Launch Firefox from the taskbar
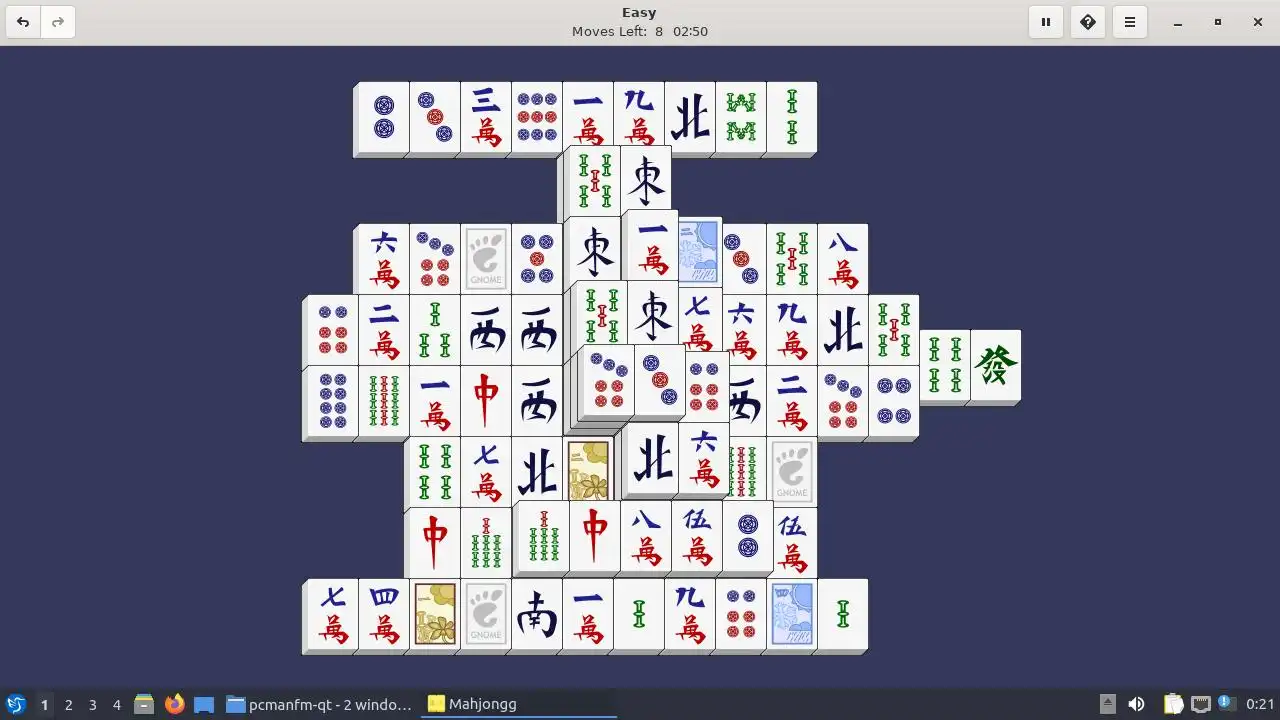1280x720 pixels. coord(174,704)
